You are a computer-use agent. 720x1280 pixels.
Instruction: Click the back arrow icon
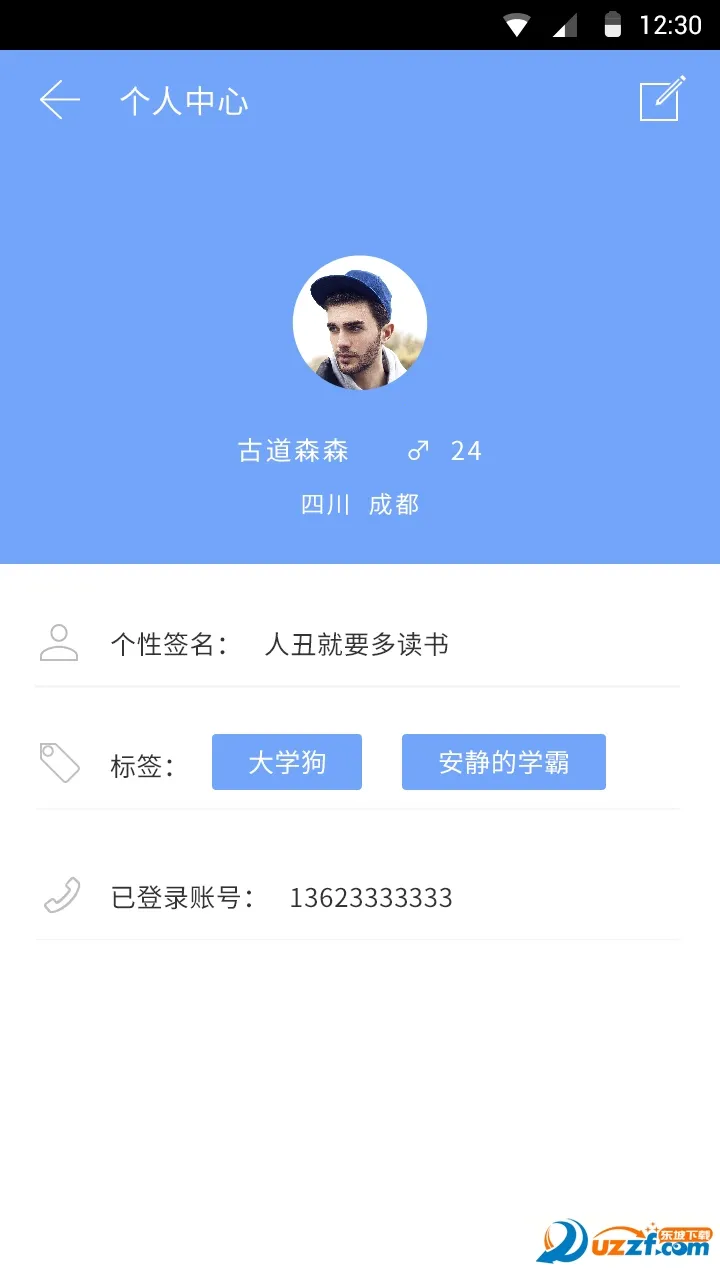(x=59, y=100)
